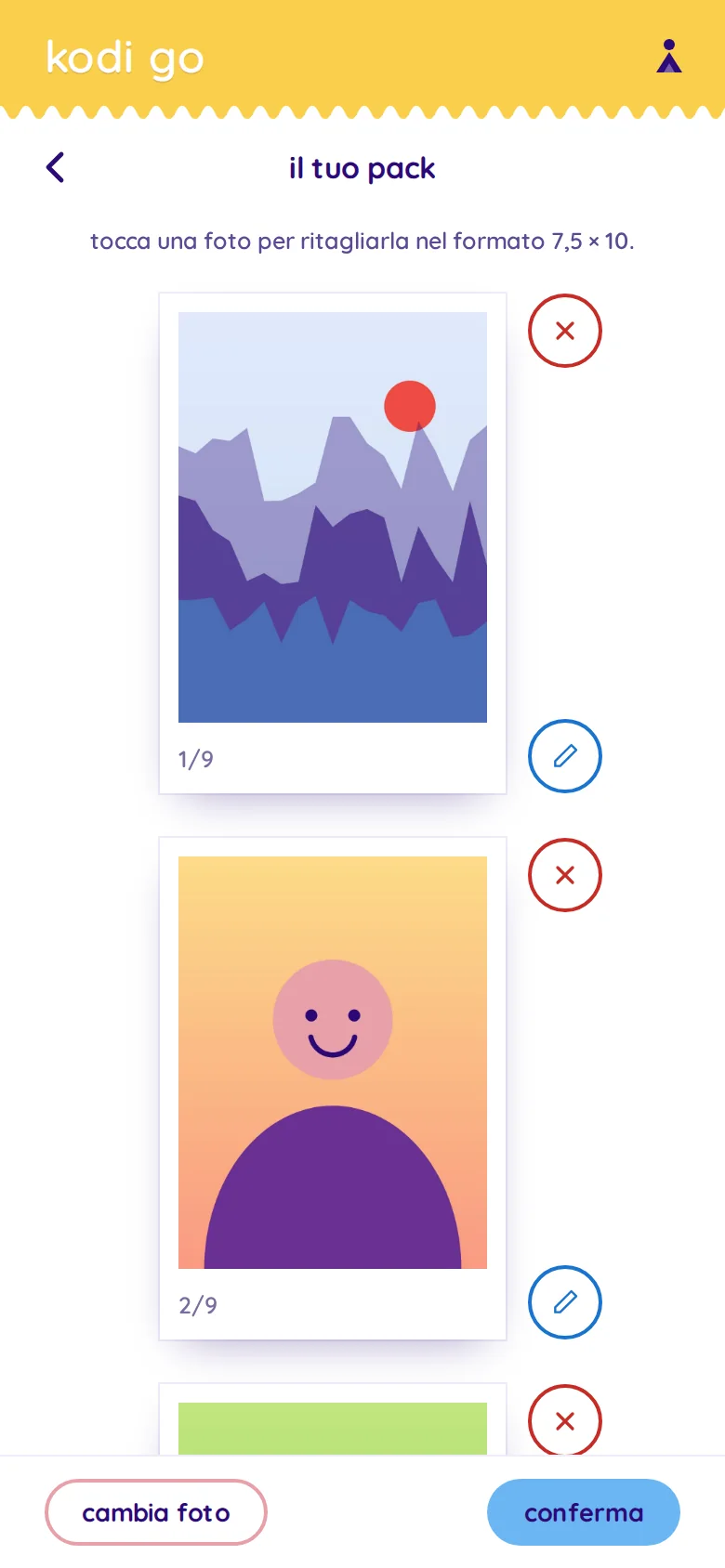The width and height of the screenshot is (725, 1568).
Task: Remove photo 1/9 from the pack
Action: coord(565,331)
